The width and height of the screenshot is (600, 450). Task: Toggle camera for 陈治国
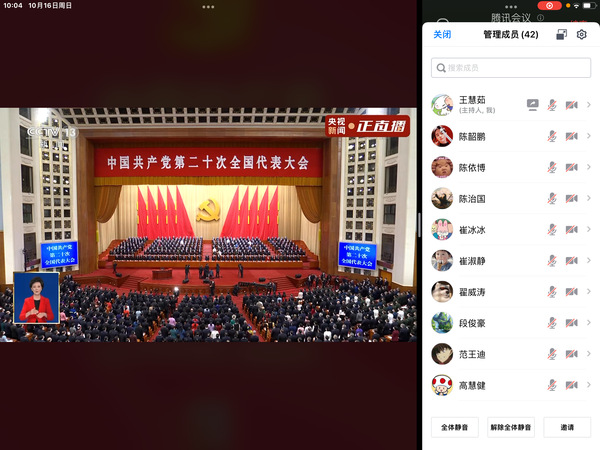click(x=572, y=198)
